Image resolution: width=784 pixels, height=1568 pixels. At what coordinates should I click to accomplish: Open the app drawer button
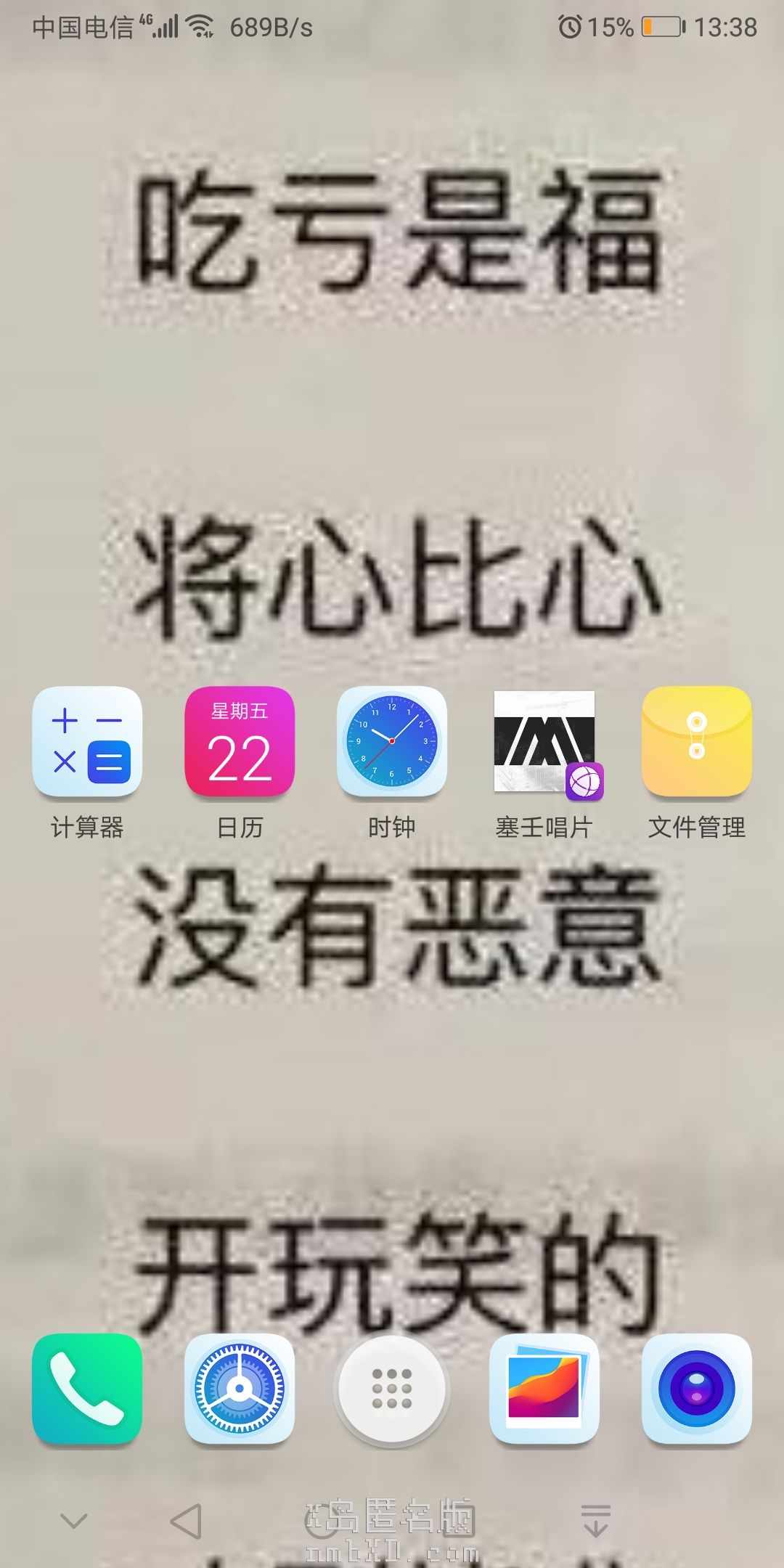click(x=392, y=1388)
